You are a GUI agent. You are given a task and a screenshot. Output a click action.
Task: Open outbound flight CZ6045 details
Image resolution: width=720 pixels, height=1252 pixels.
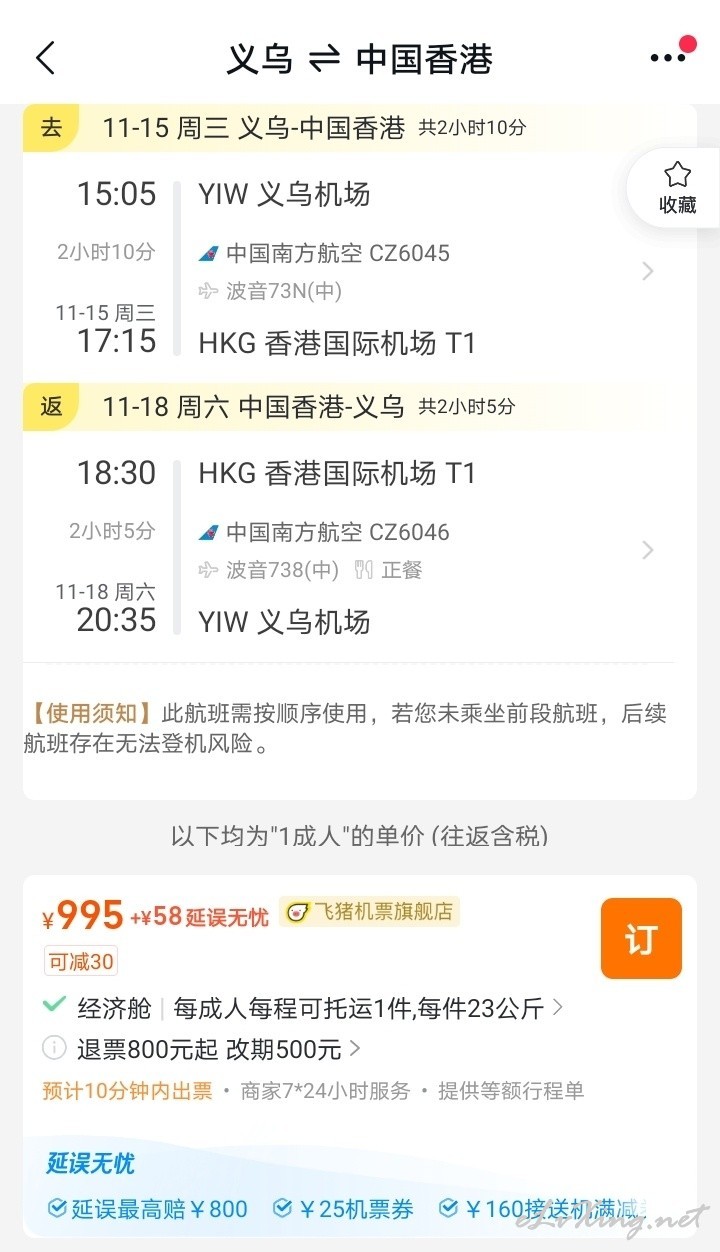pyautogui.click(x=360, y=268)
